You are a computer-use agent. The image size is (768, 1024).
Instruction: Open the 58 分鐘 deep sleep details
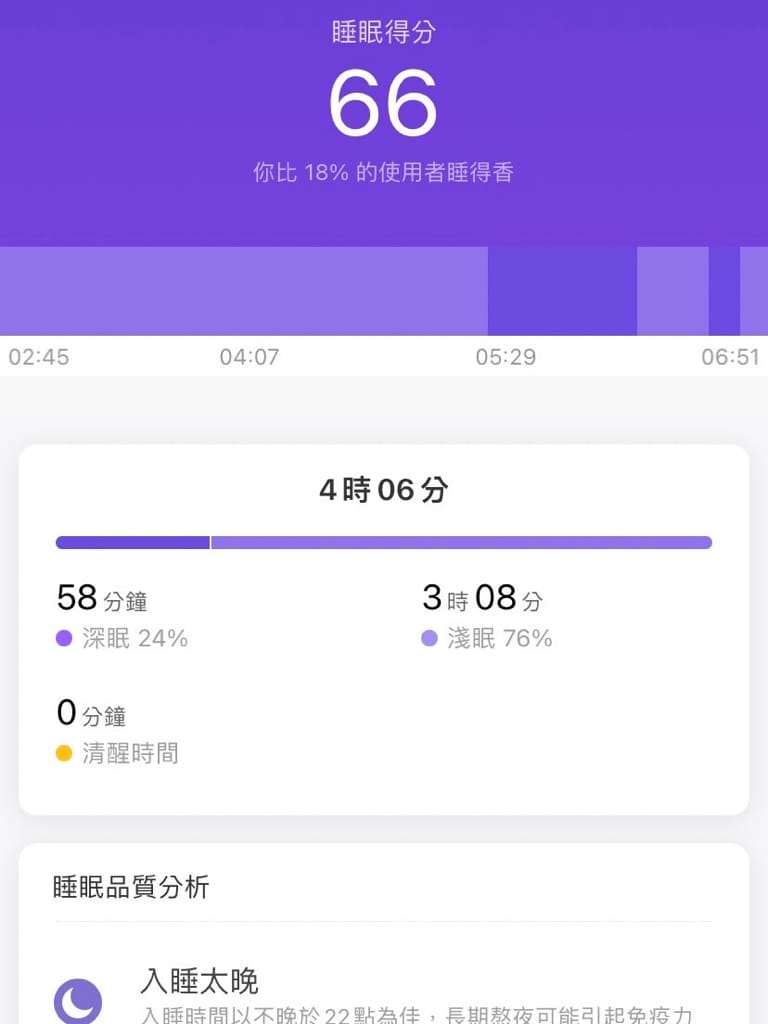pyautogui.click(x=97, y=598)
